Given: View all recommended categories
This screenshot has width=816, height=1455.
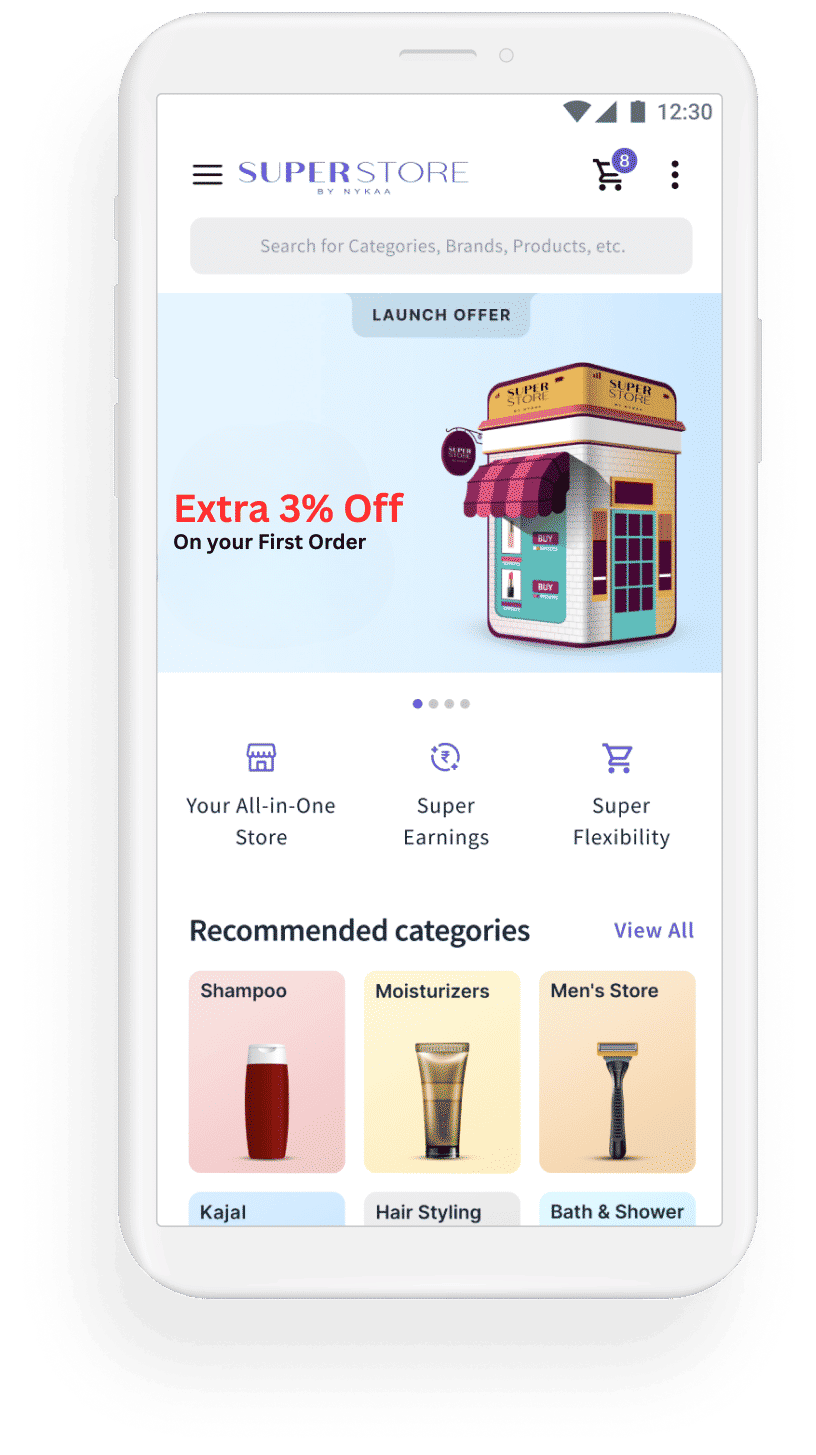Looking at the screenshot, I should click(653, 930).
